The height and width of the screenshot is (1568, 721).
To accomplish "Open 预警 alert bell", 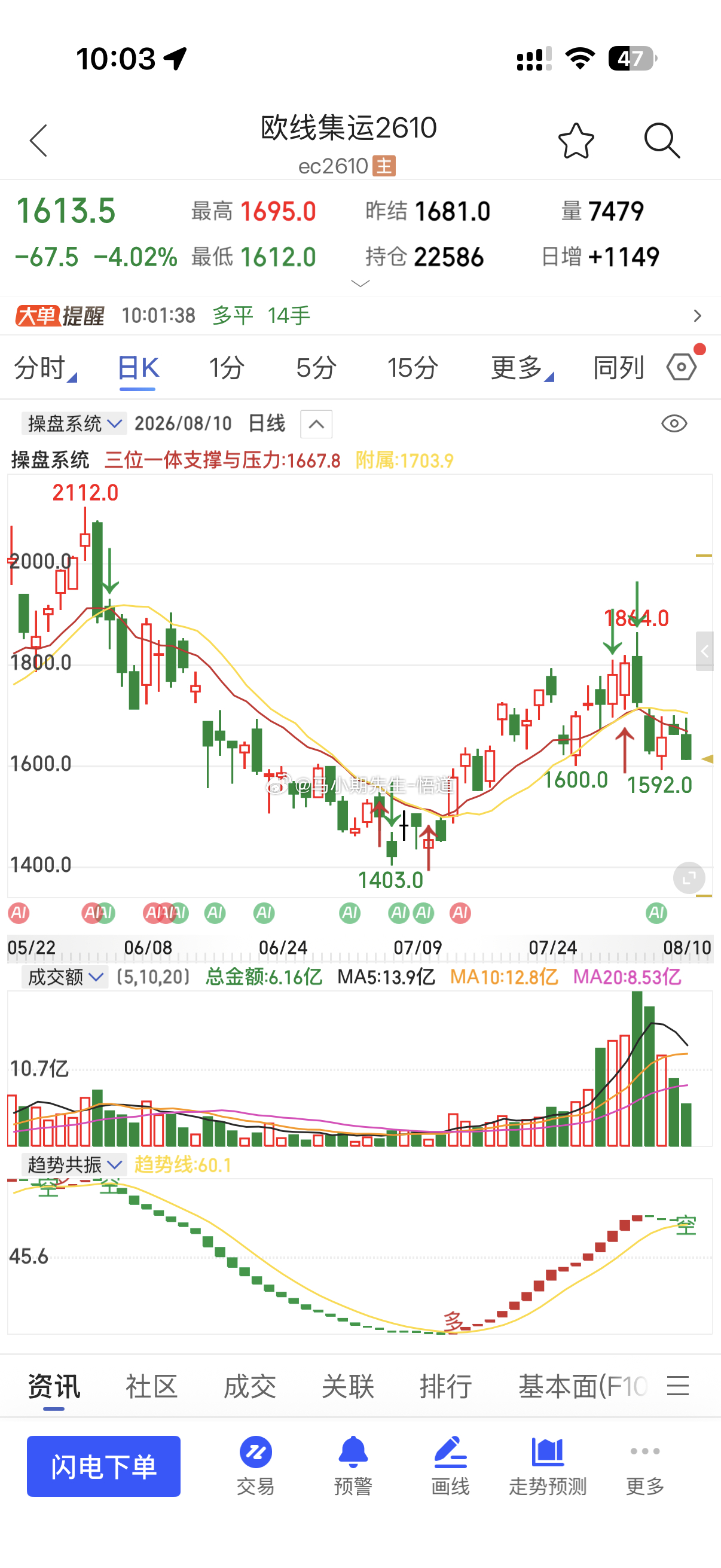I will [x=353, y=1466].
